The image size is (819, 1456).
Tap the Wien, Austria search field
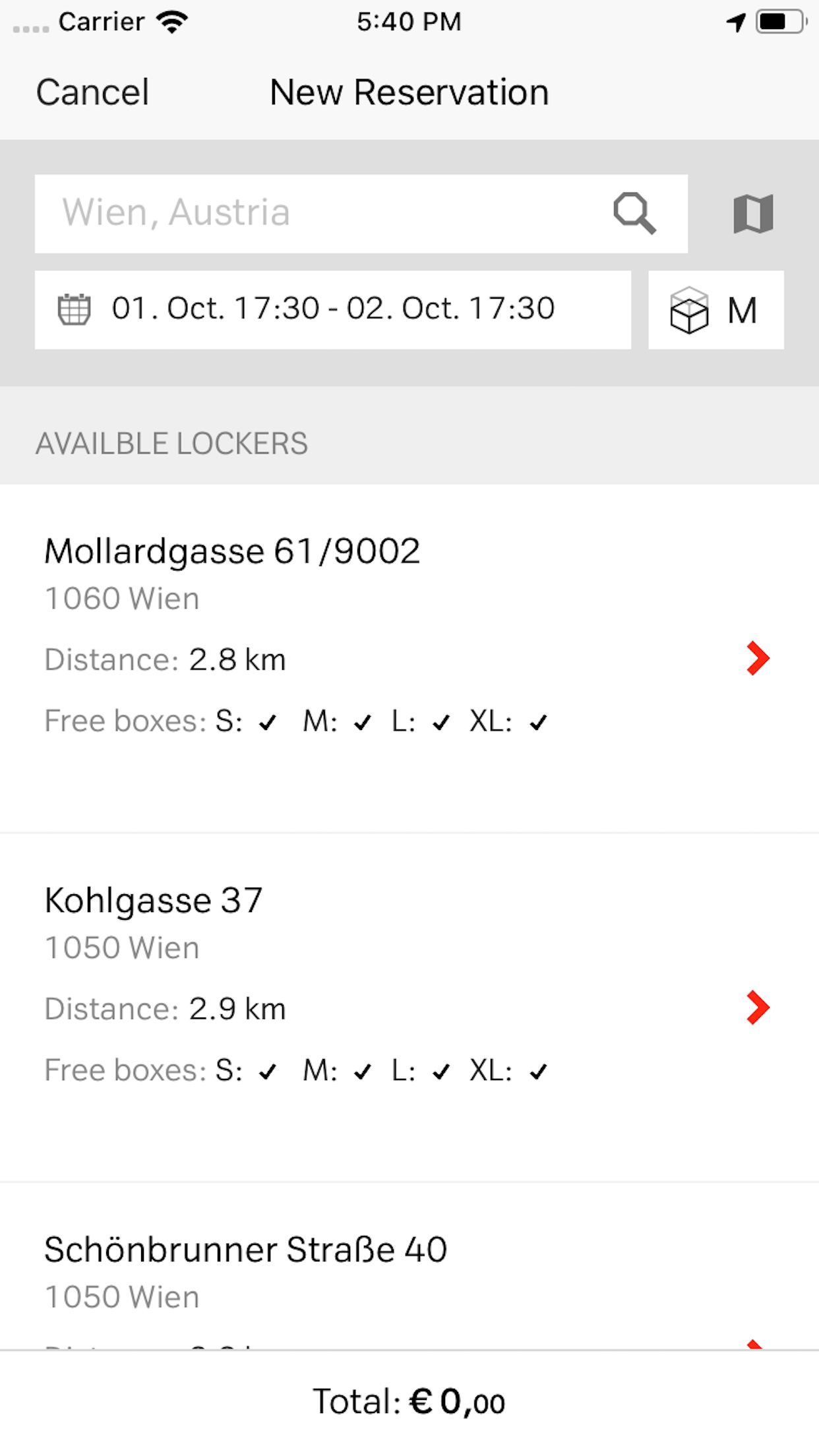coord(323,213)
